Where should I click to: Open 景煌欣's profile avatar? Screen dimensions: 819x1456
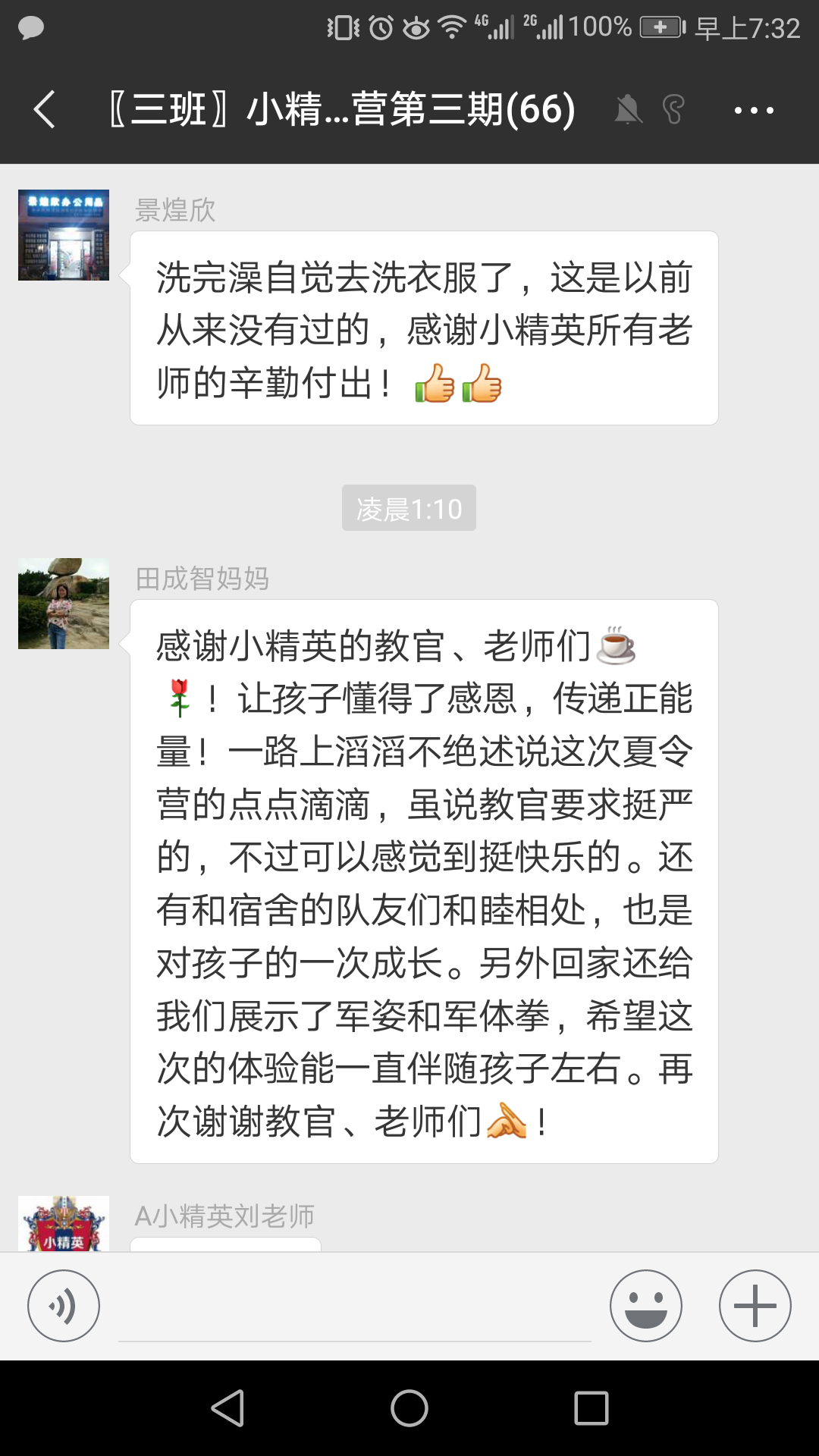pyautogui.click(x=64, y=235)
